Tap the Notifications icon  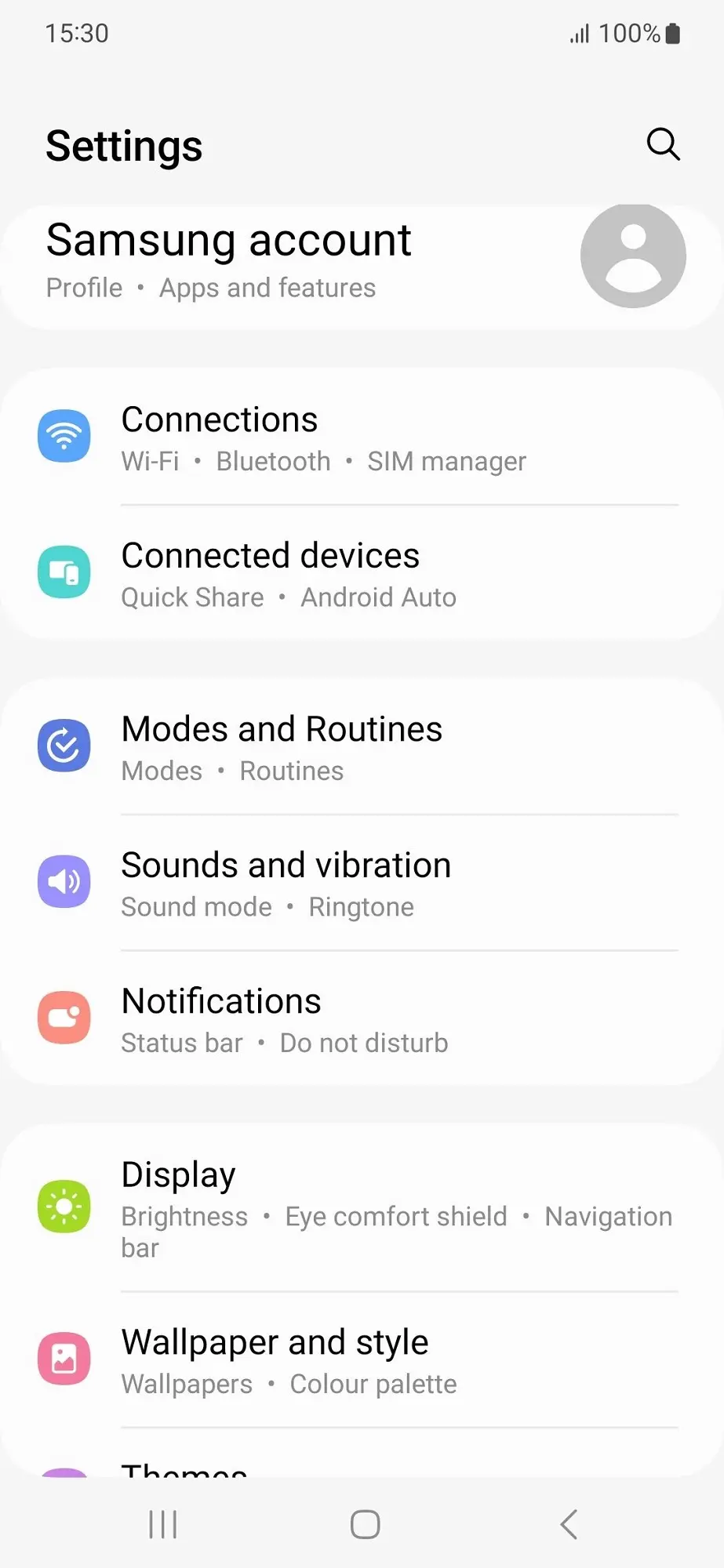[64, 1018]
